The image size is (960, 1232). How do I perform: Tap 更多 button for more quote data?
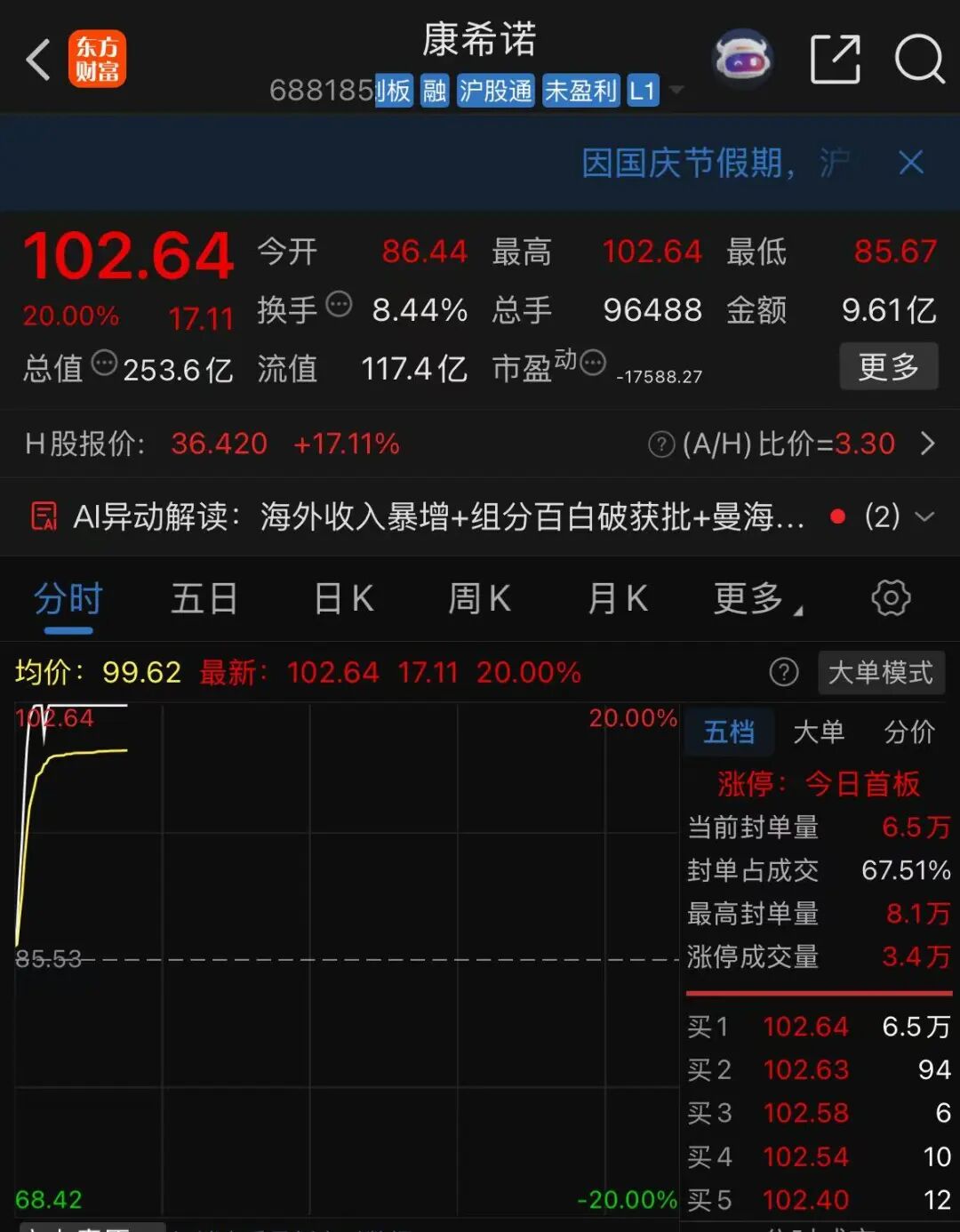(889, 366)
